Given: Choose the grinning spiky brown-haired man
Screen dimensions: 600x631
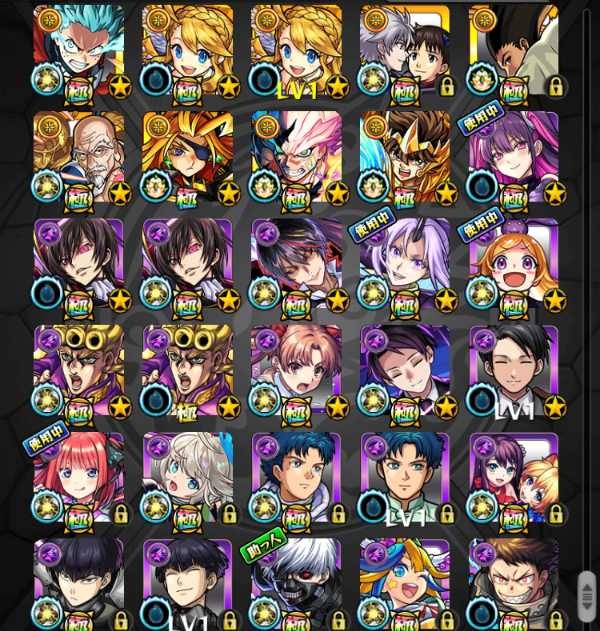Looking at the screenshot, I should point(513,583).
